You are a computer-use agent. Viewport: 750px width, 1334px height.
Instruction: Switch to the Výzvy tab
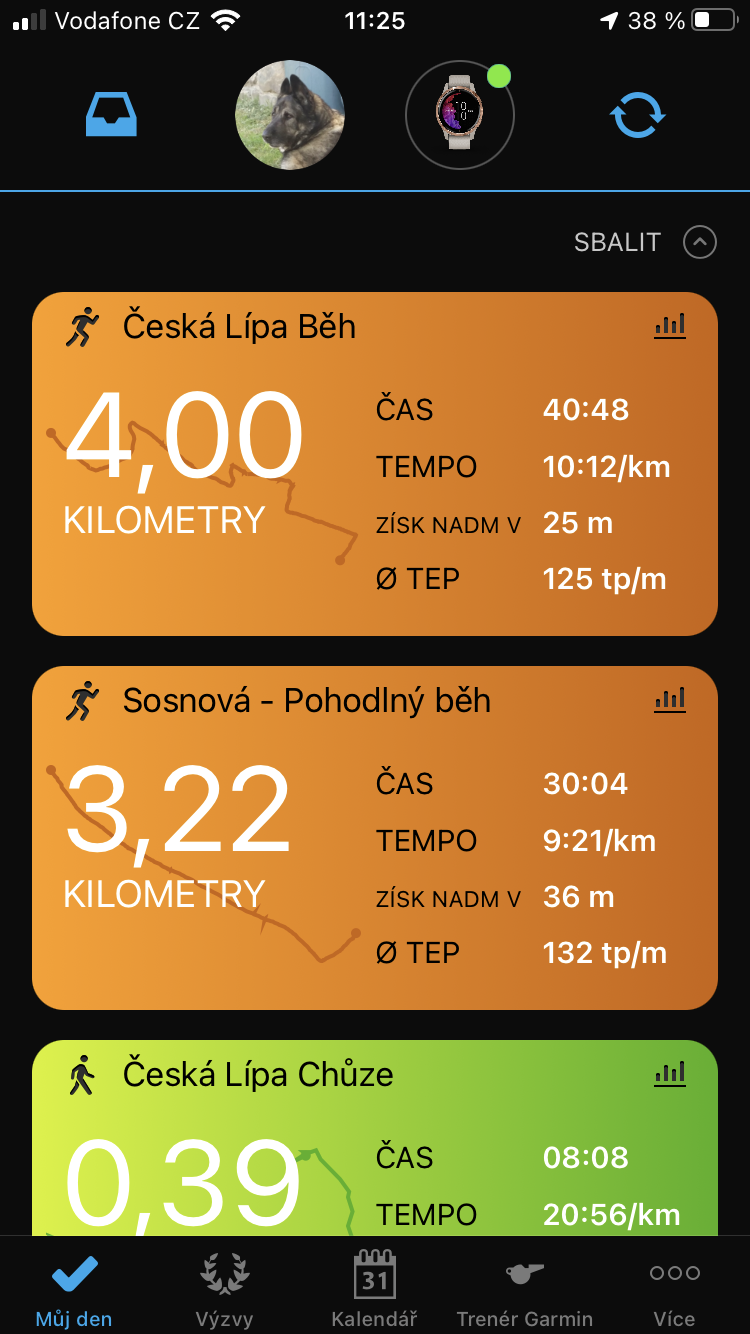coord(224,1288)
